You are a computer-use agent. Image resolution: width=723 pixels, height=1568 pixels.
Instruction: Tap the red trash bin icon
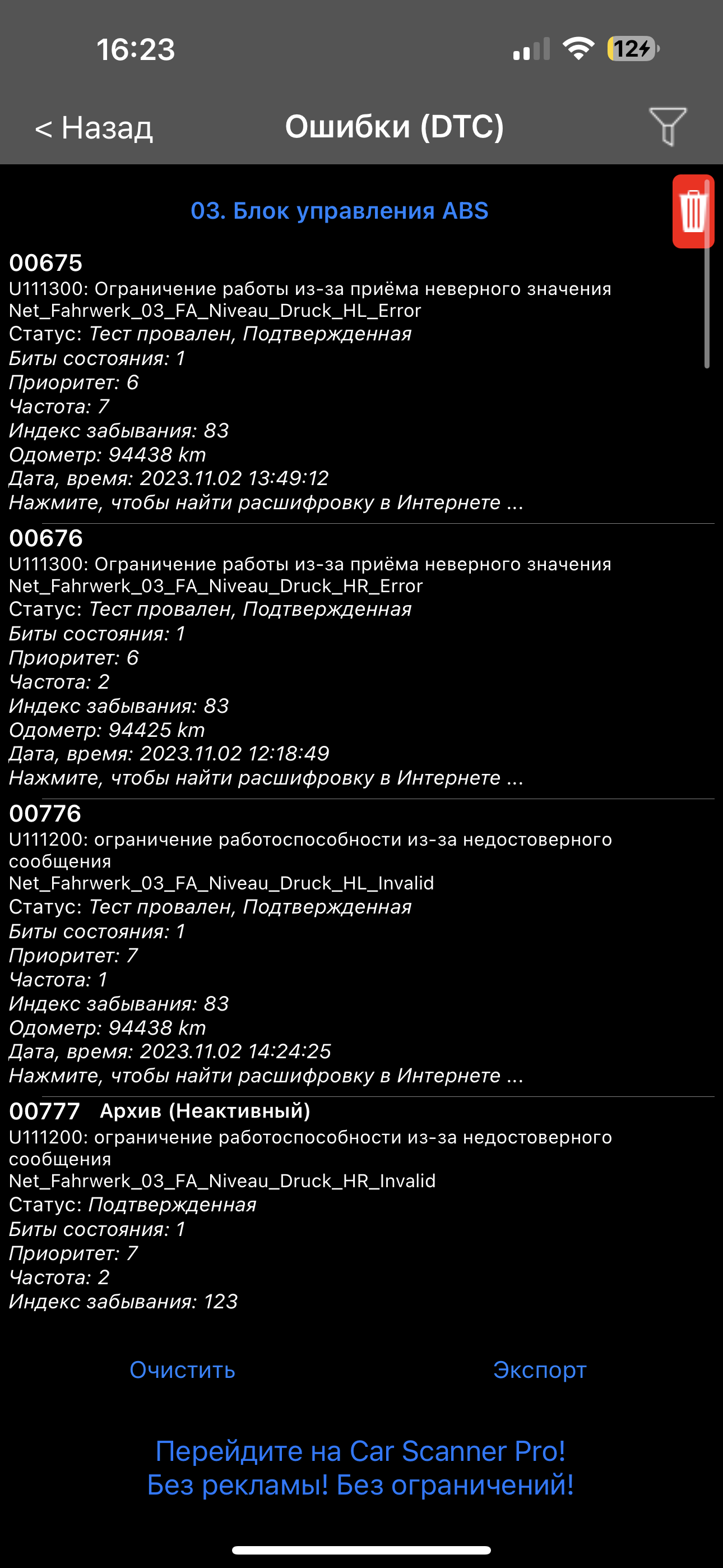click(692, 212)
